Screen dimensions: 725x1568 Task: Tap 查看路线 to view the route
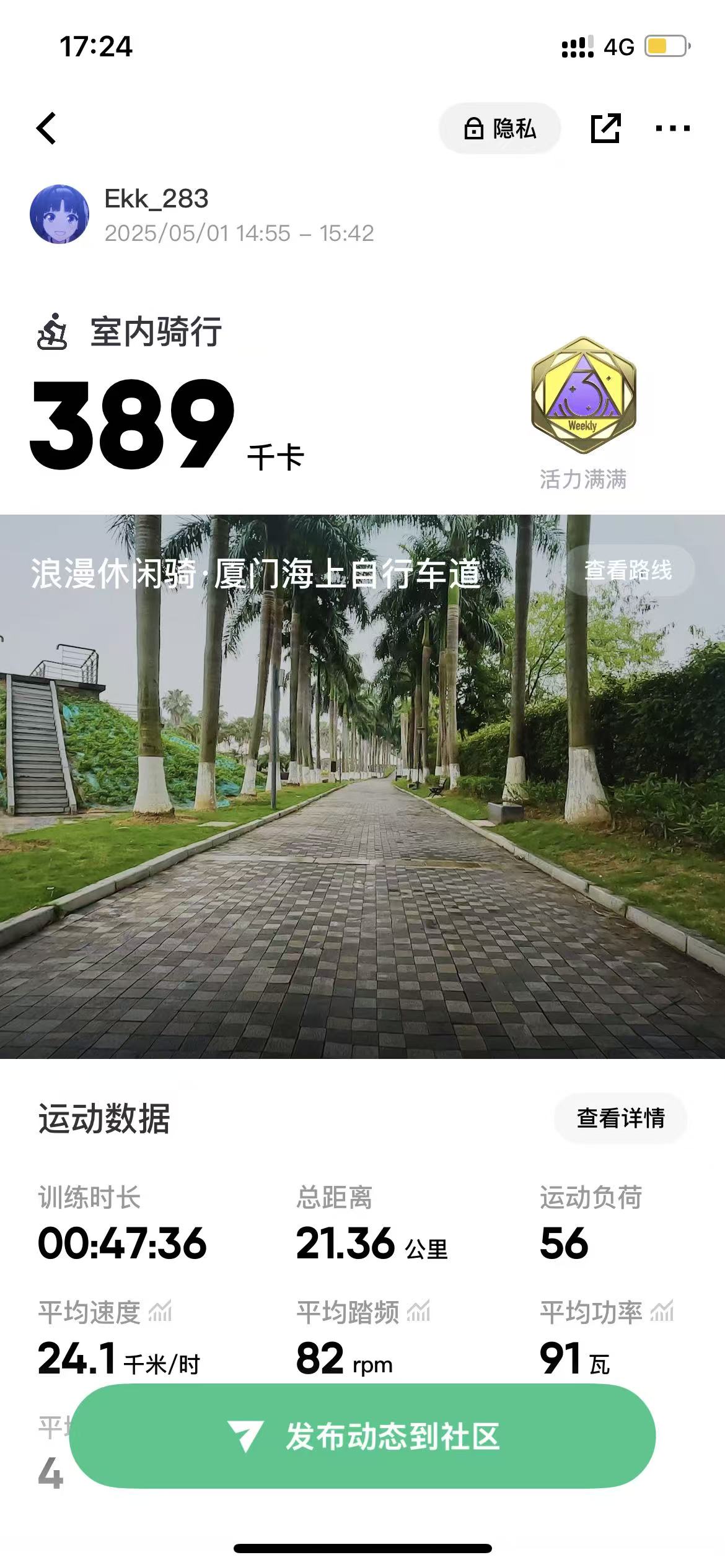(628, 570)
